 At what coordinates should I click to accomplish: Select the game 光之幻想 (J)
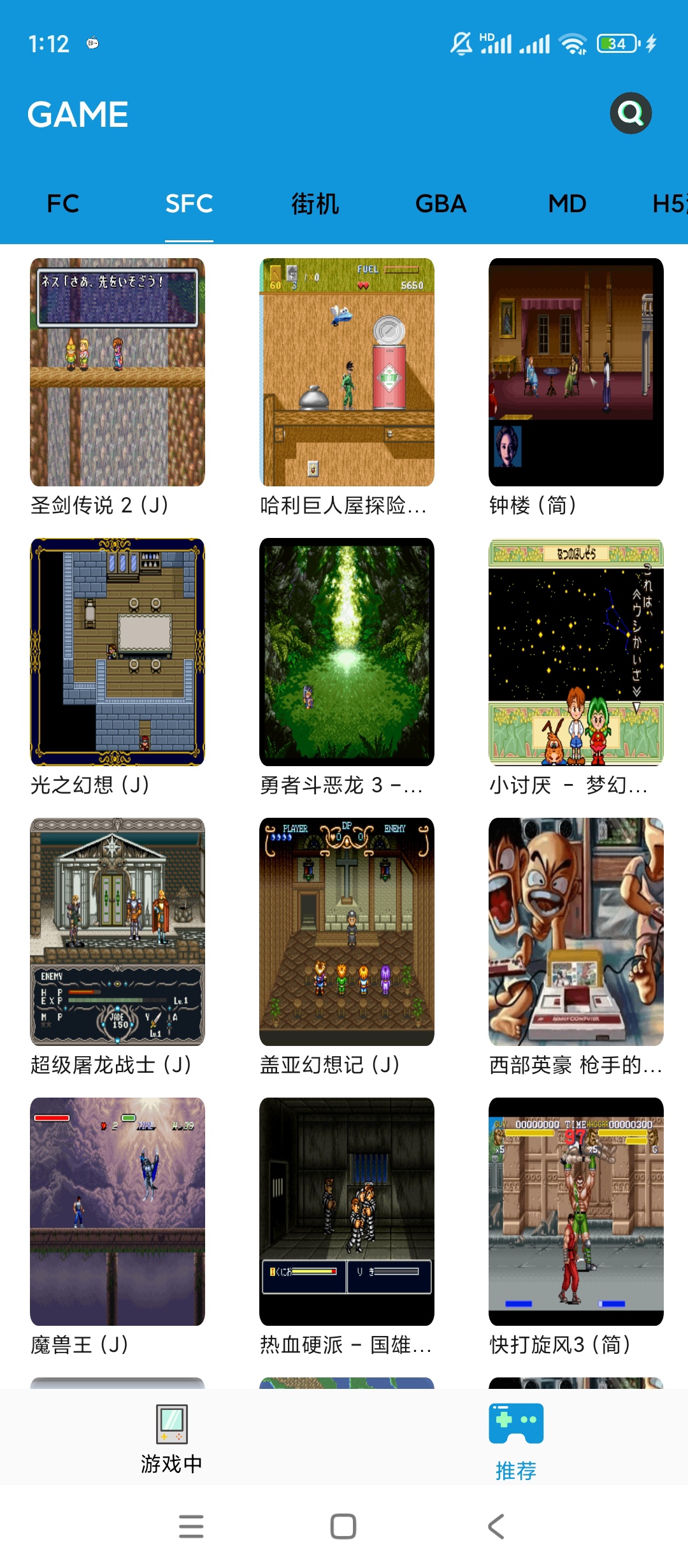click(x=118, y=652)
